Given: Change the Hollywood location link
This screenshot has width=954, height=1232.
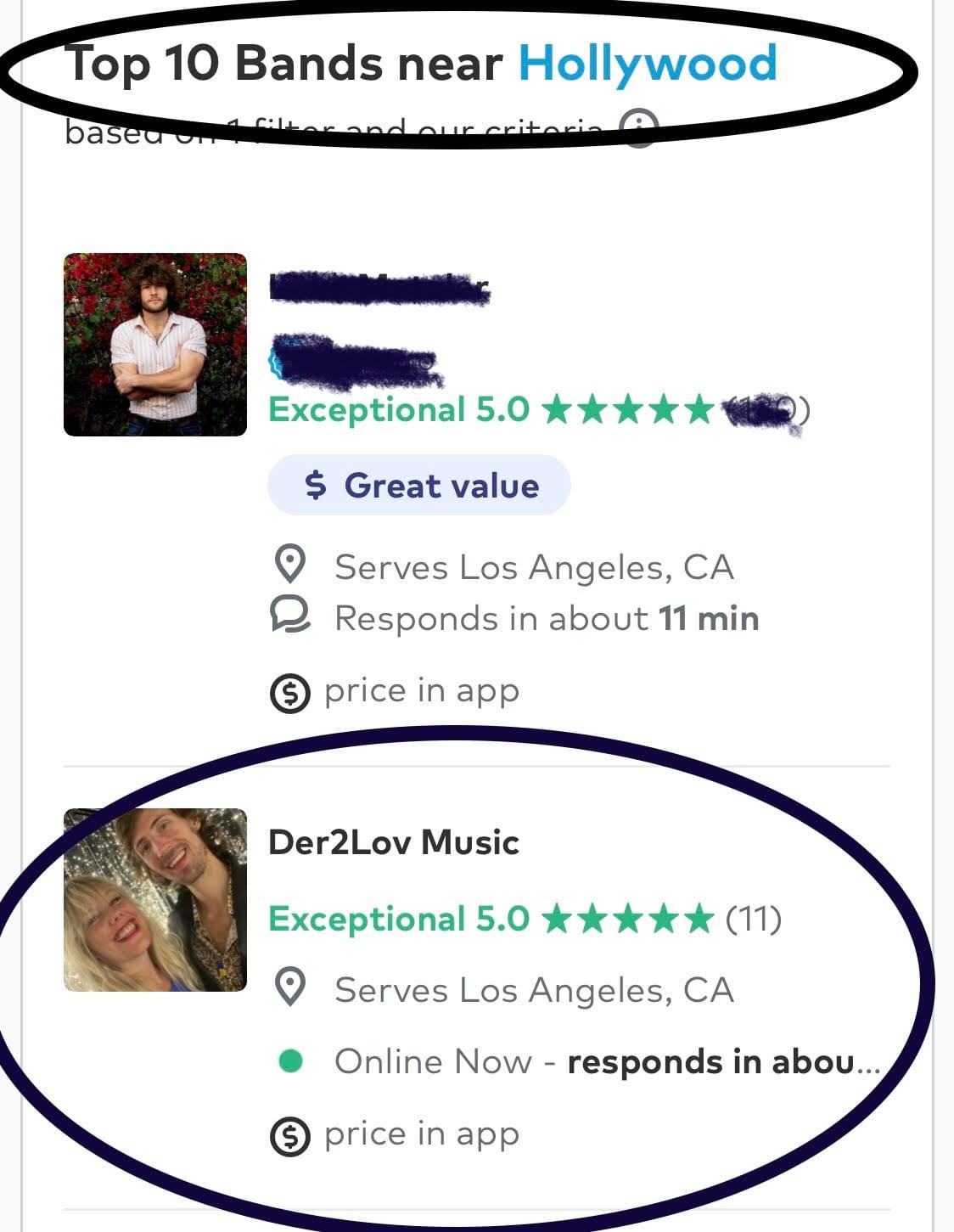Looking at the screenshot, I should (x=647, y=64).
